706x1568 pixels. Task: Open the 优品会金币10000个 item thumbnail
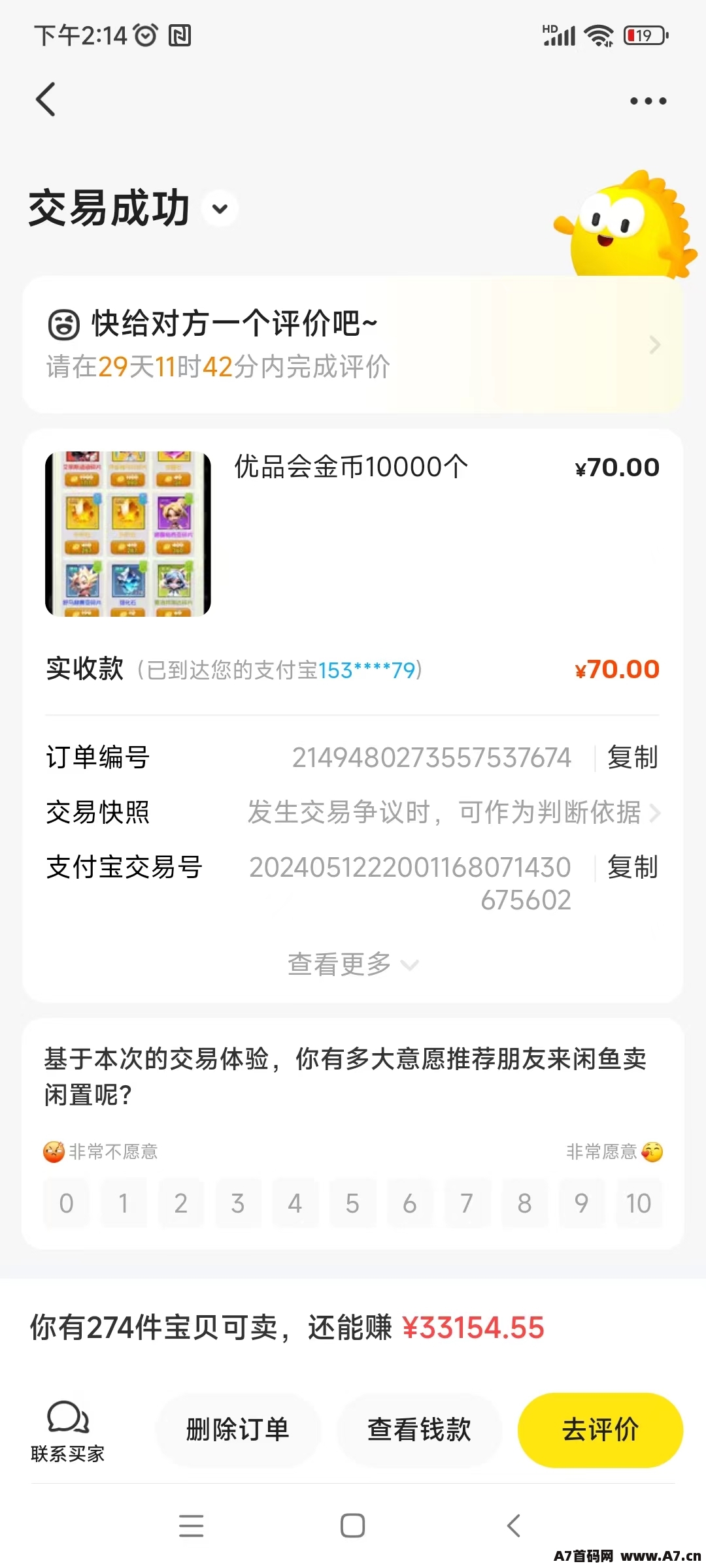coord(128,534)
